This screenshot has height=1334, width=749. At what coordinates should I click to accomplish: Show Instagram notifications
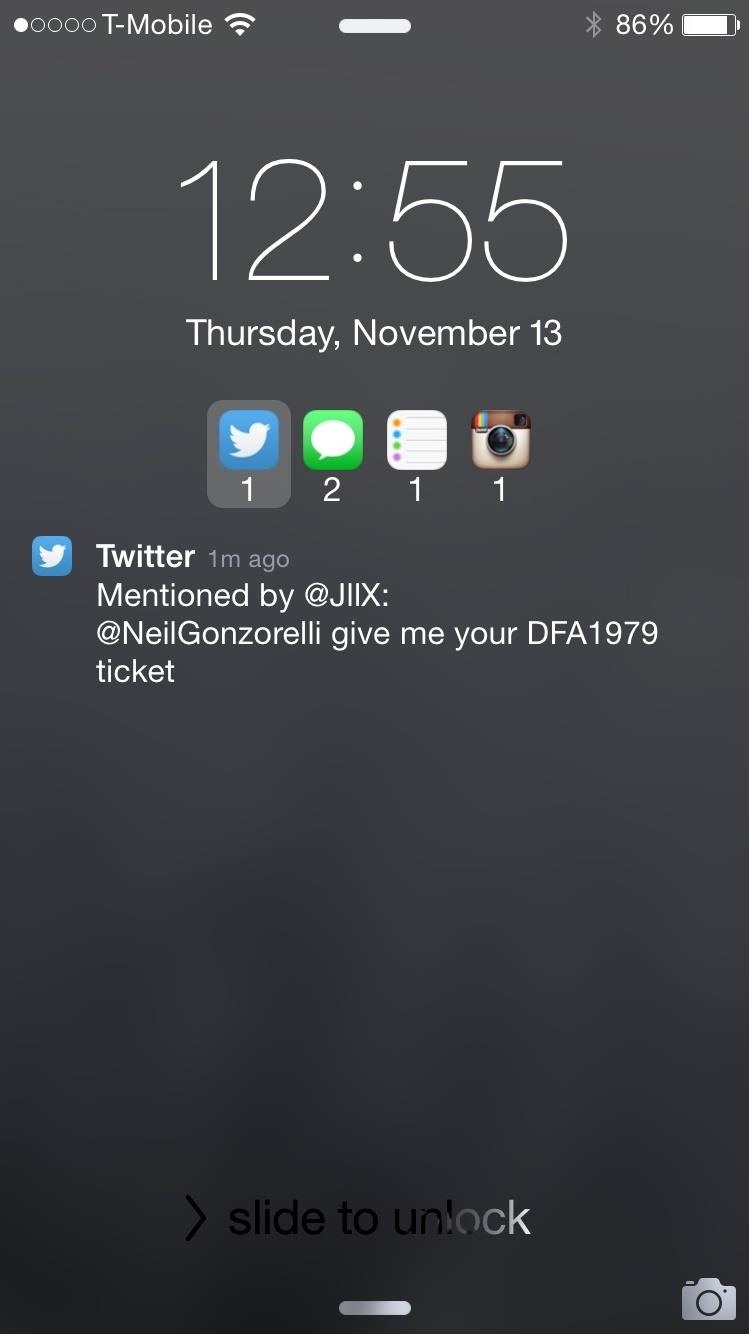pyautogui.click(x=500, y=441)
